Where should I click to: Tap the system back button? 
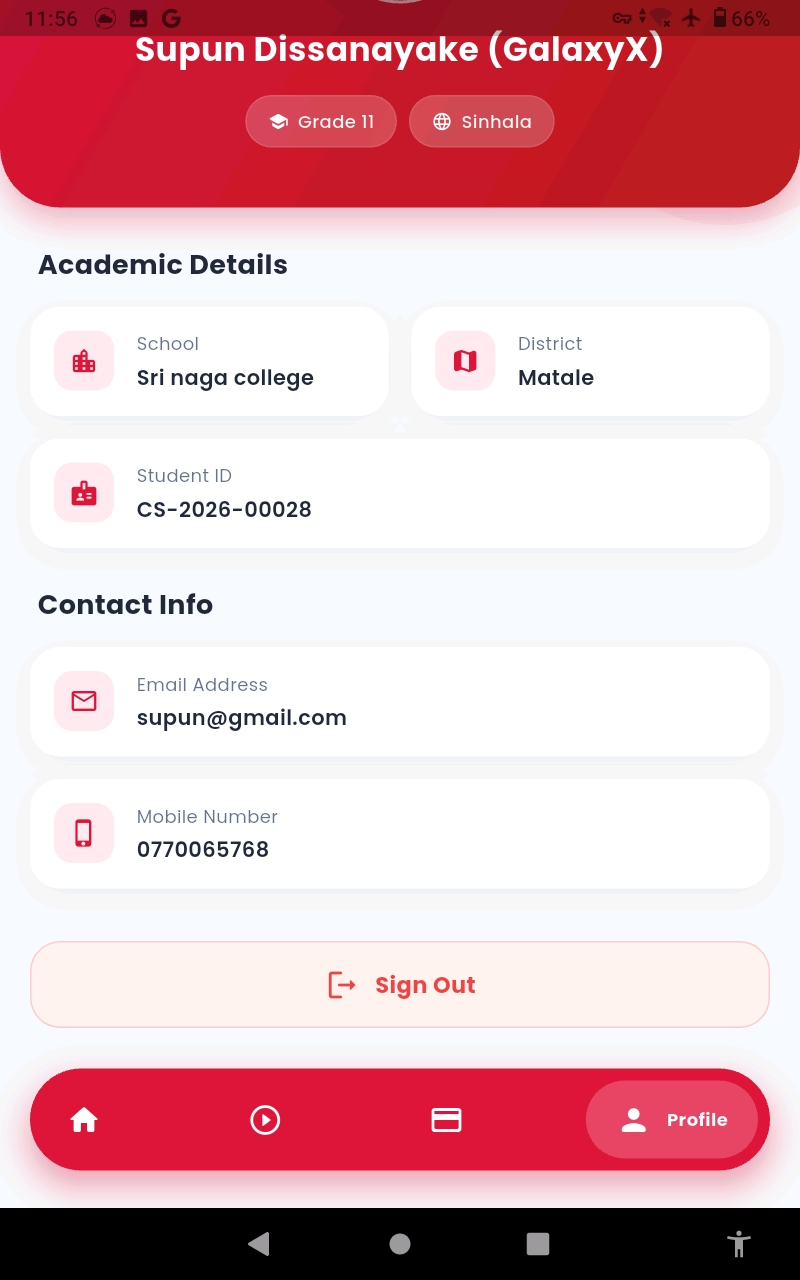(259, 1243)
